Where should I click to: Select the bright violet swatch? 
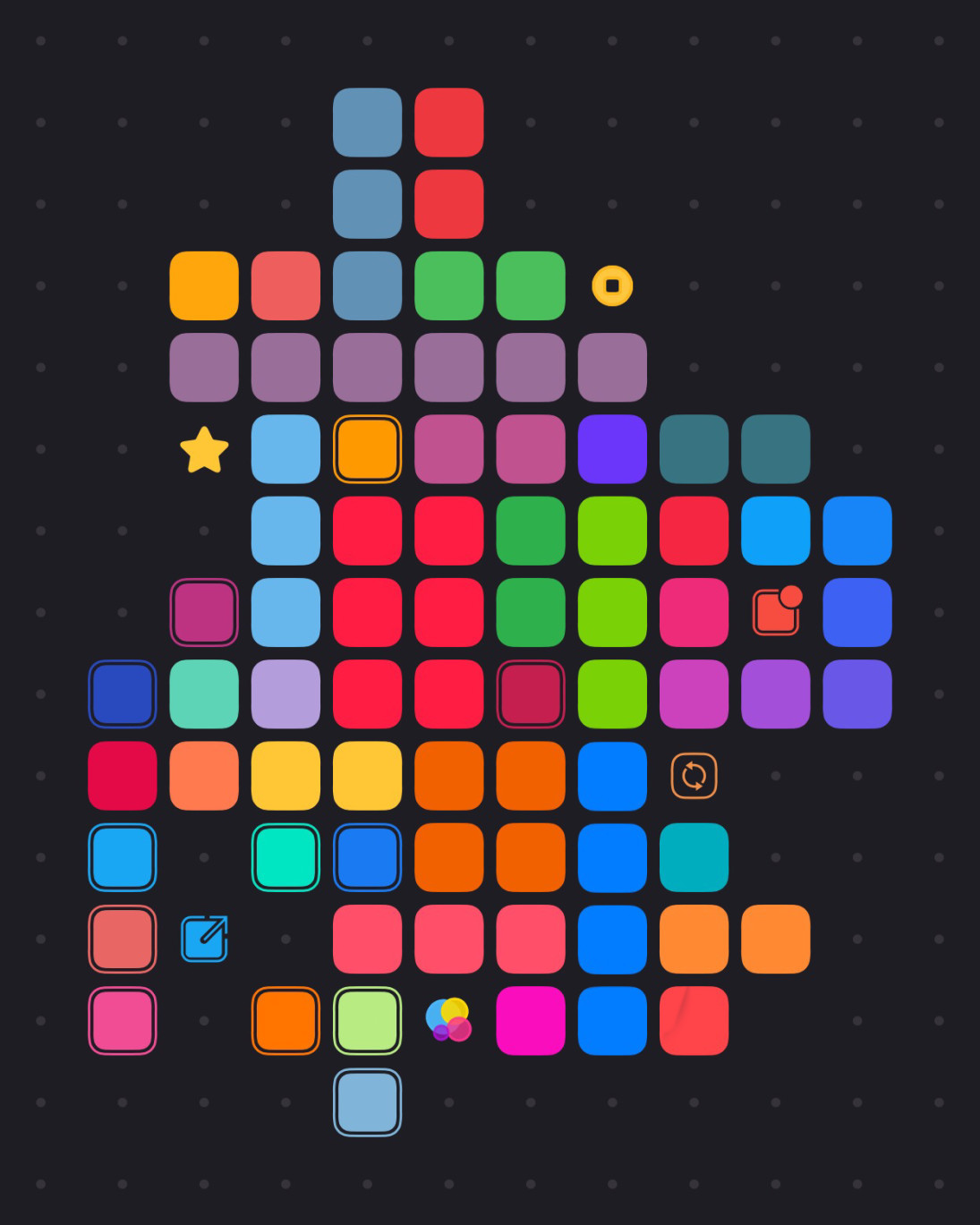tap(612, 449)
